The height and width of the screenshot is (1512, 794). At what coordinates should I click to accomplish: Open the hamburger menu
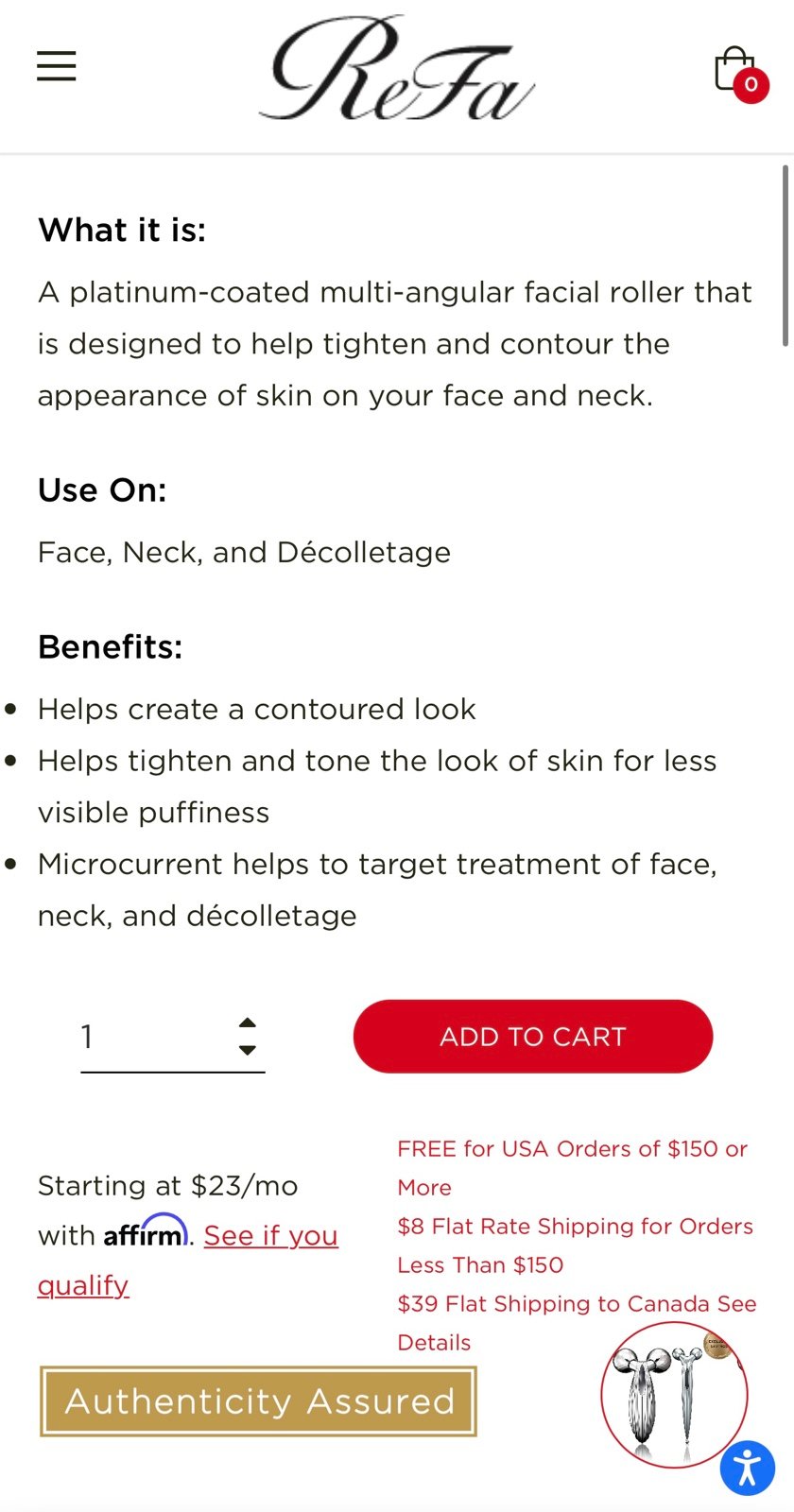56,66
